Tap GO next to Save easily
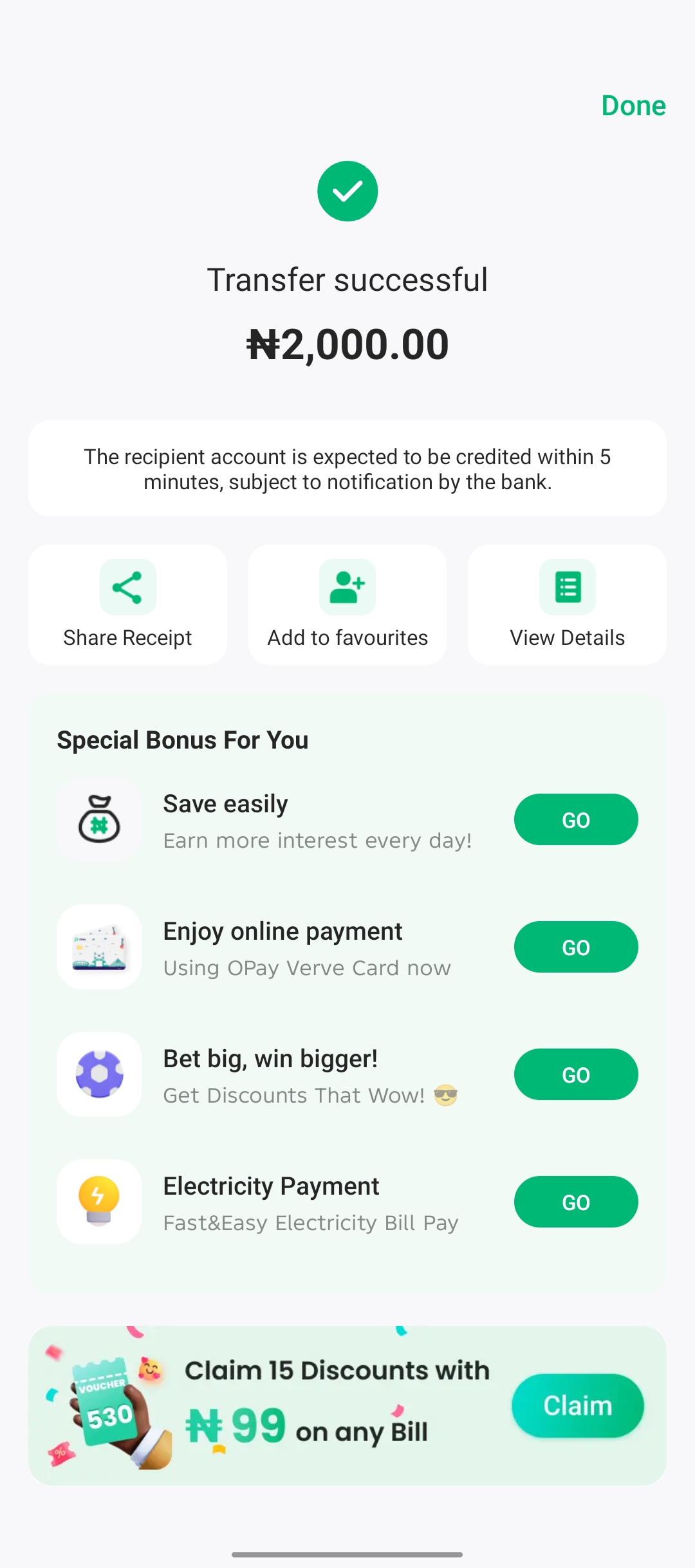 (575, 819)
